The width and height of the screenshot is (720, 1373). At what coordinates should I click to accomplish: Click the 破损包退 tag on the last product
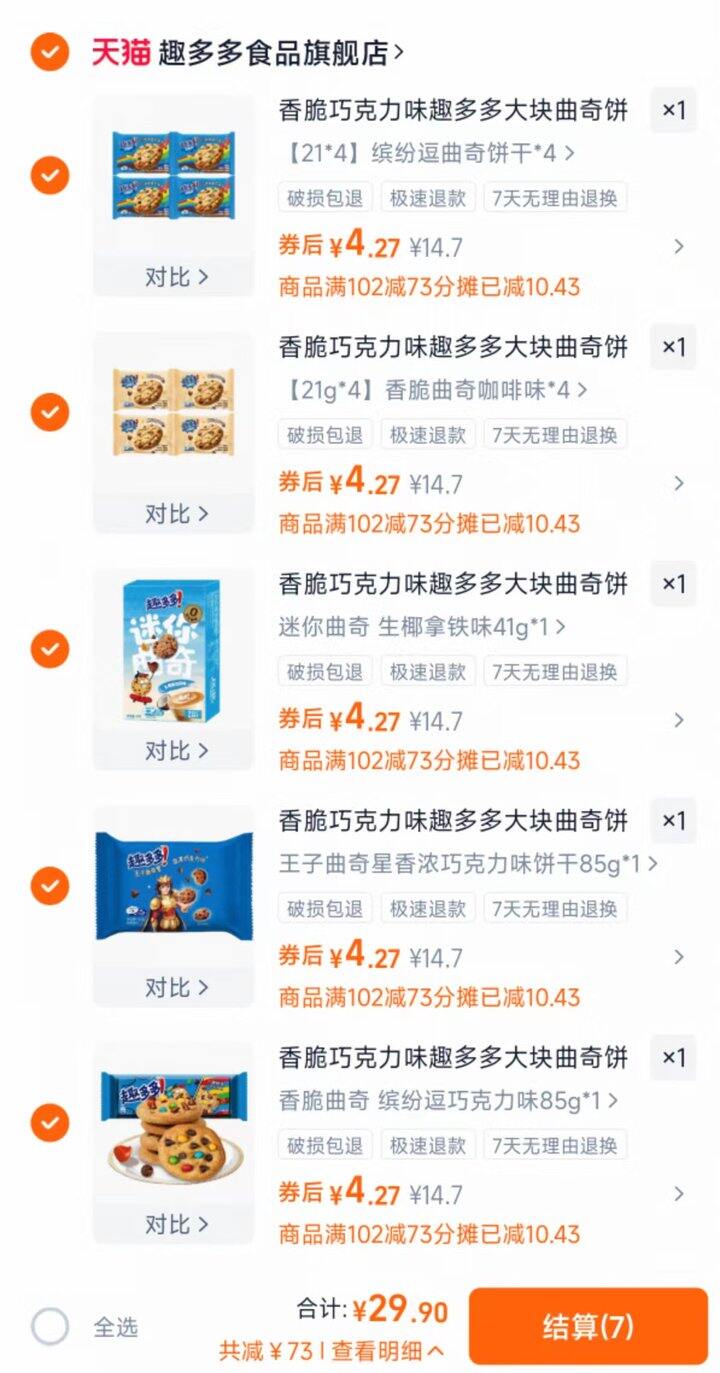click(x=323, y=1145)
